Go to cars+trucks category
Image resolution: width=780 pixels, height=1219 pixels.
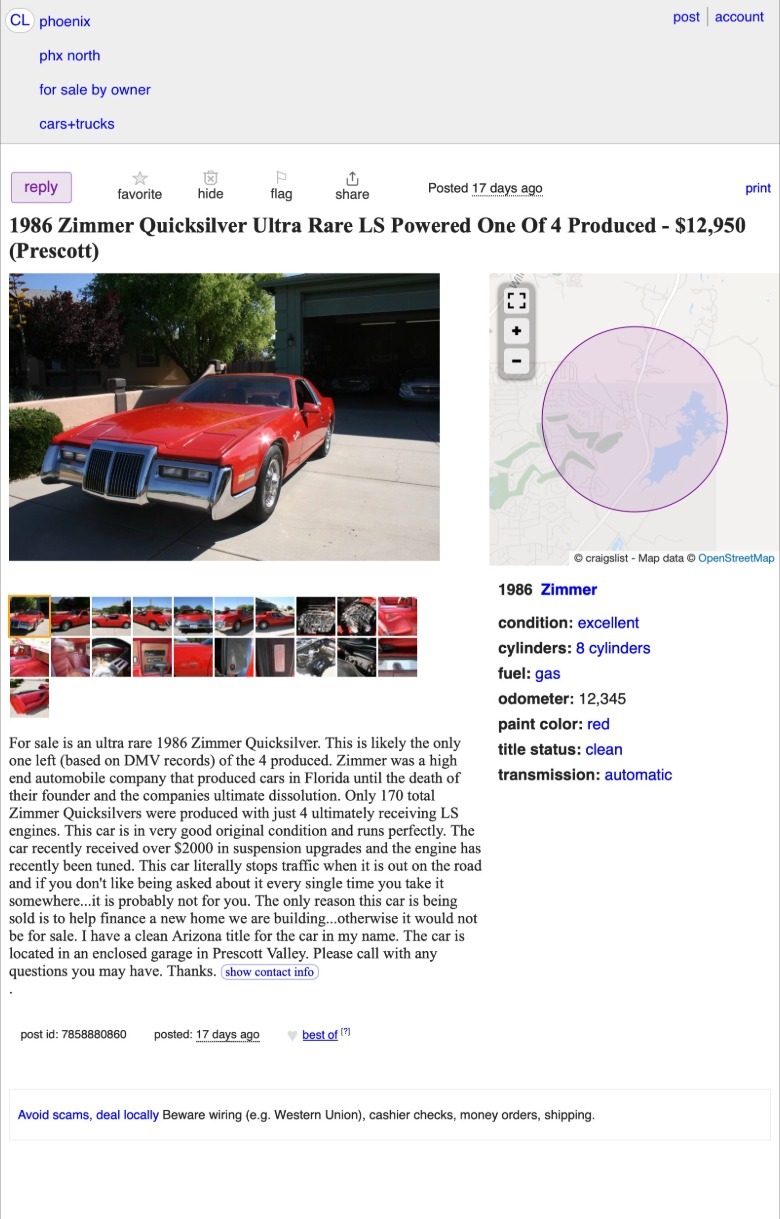click(77, 123)
